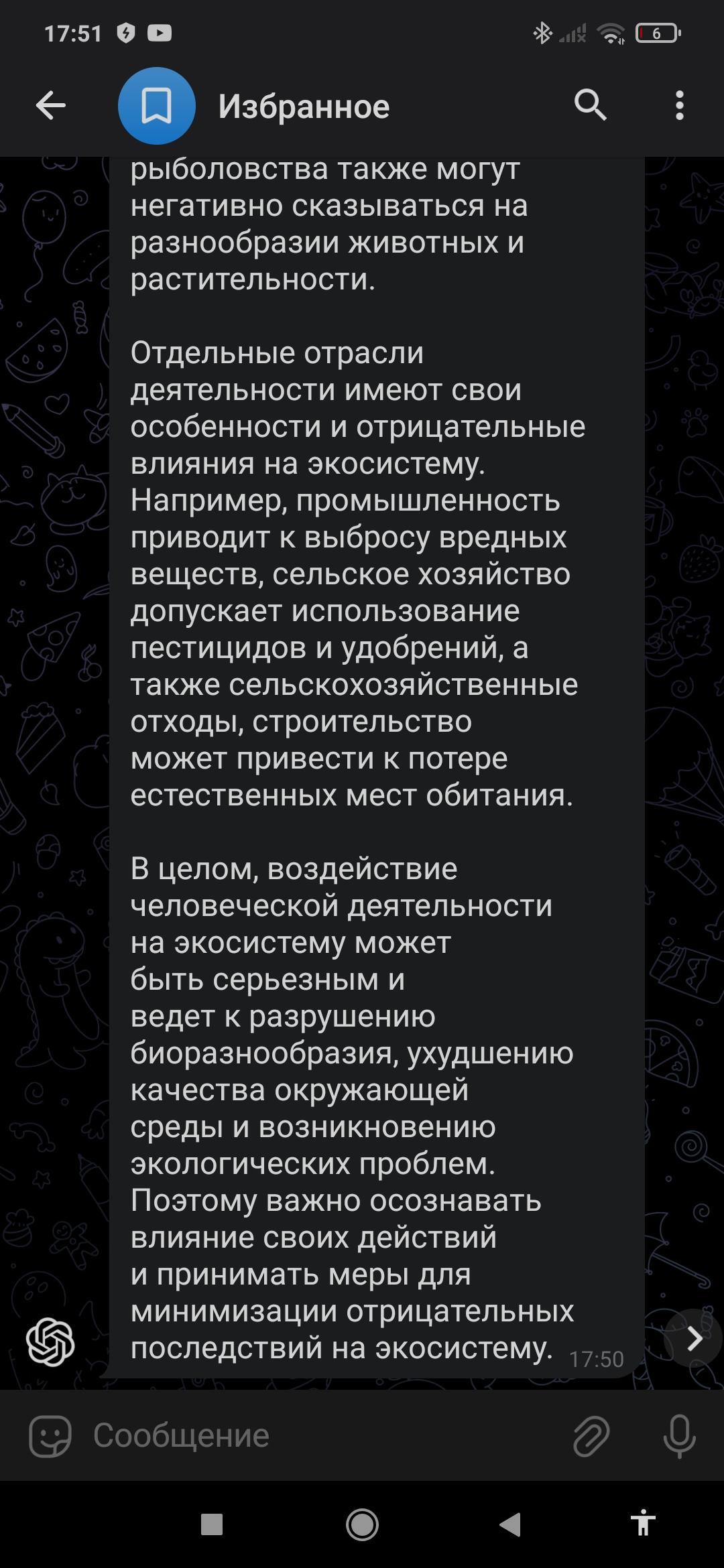Screen dimensions: 724x1568
Task: Go back using the header arrow
Action: click(50, 106)
